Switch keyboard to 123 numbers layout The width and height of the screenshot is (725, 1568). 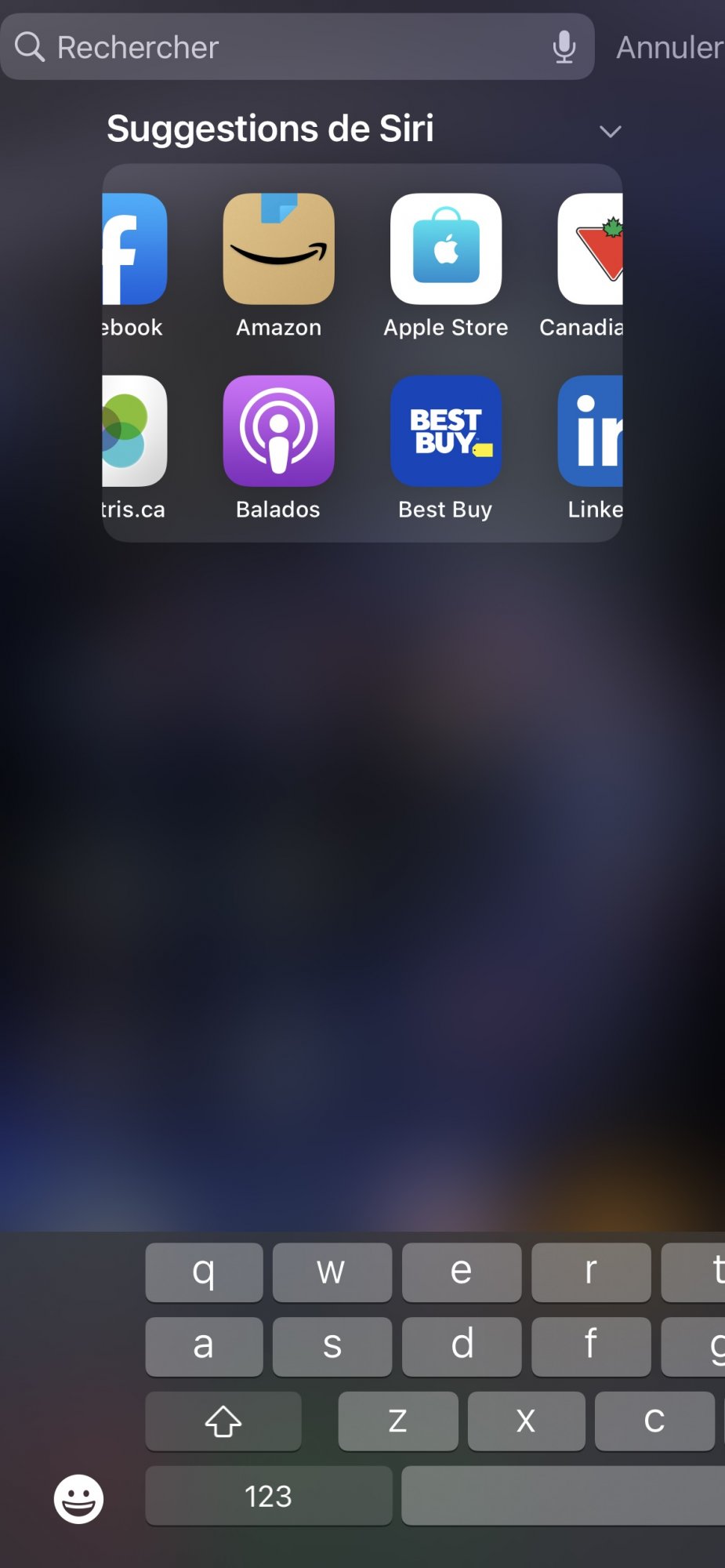click(268, 1496)
